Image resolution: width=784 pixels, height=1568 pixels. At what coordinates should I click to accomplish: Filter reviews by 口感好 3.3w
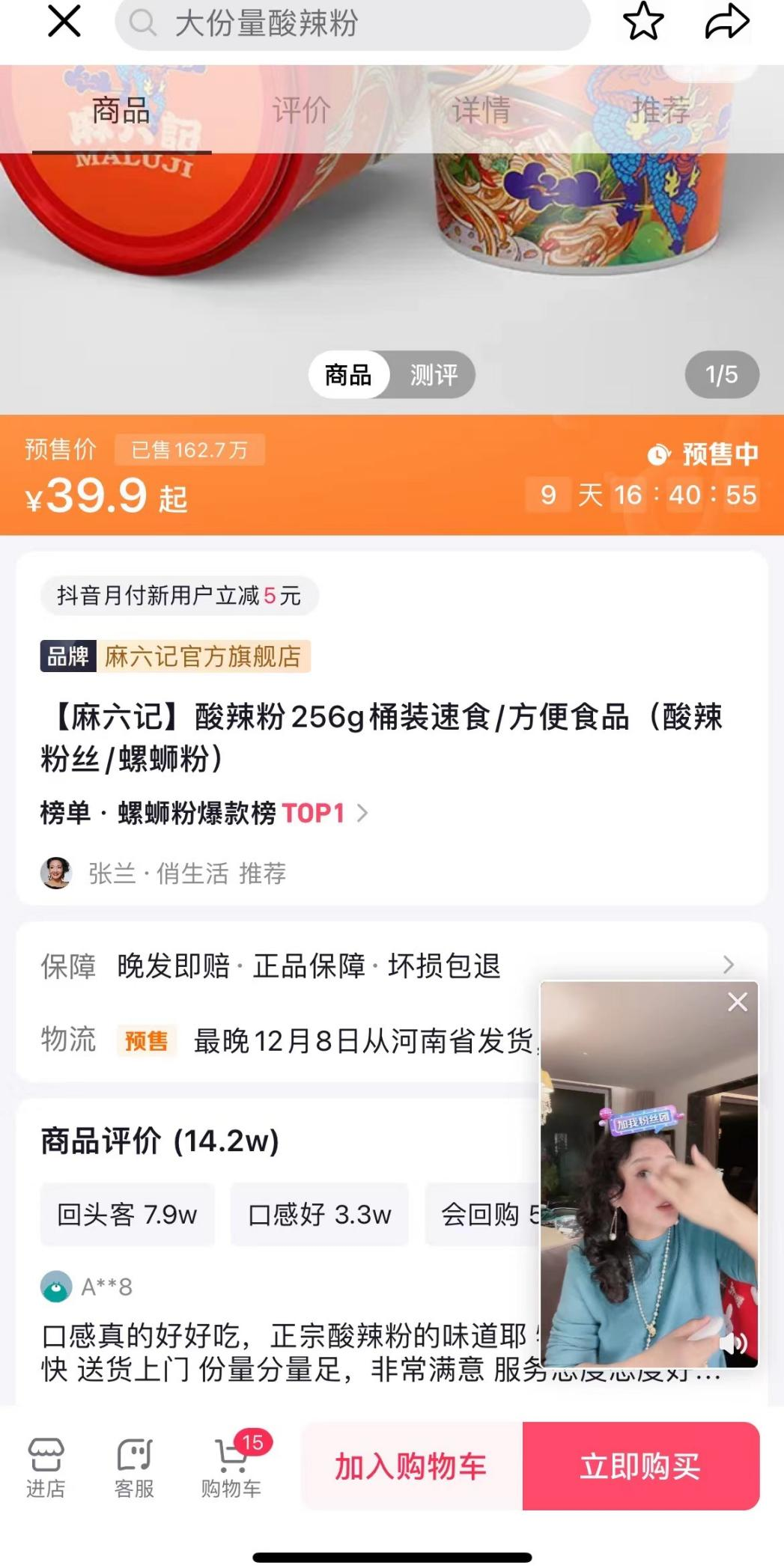pos(320,1214)
